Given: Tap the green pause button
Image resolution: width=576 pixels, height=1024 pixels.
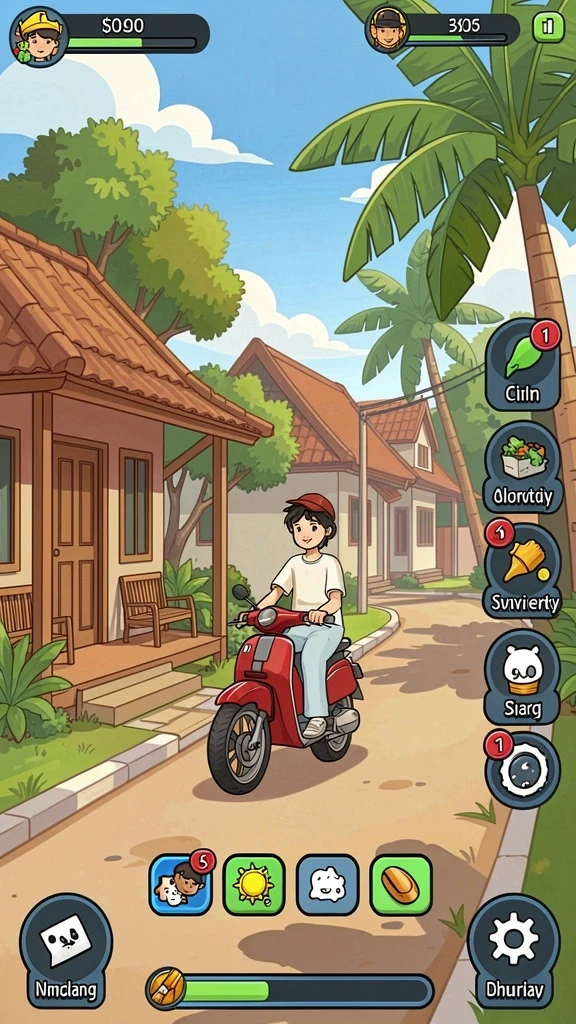Looking at the screenshot, I should tap(548, 27).
